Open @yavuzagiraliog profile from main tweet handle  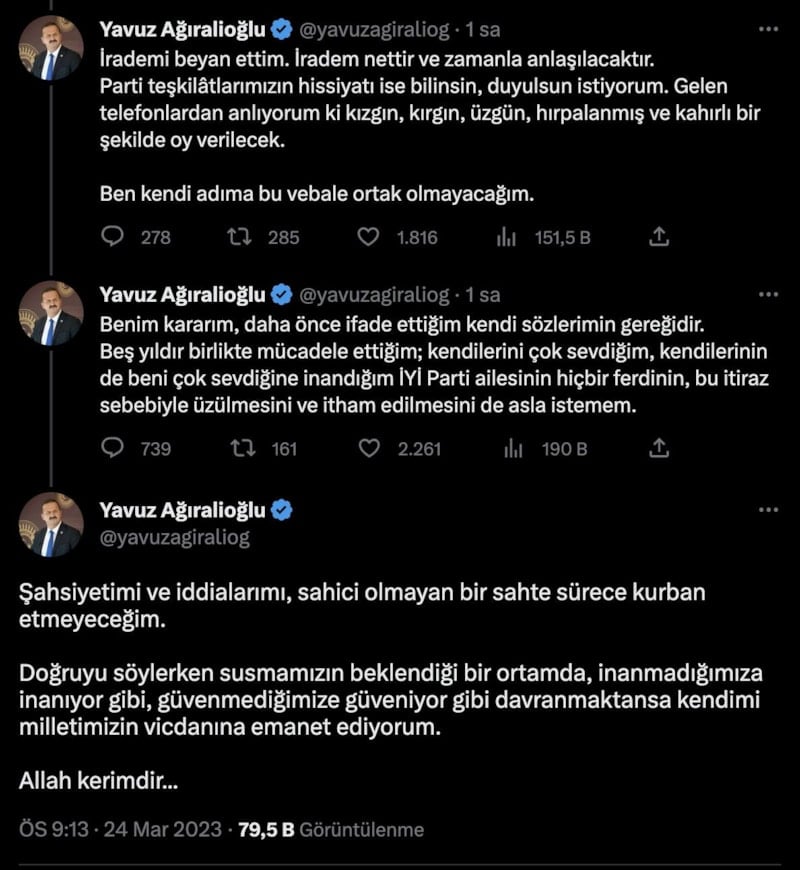(174, 537)
